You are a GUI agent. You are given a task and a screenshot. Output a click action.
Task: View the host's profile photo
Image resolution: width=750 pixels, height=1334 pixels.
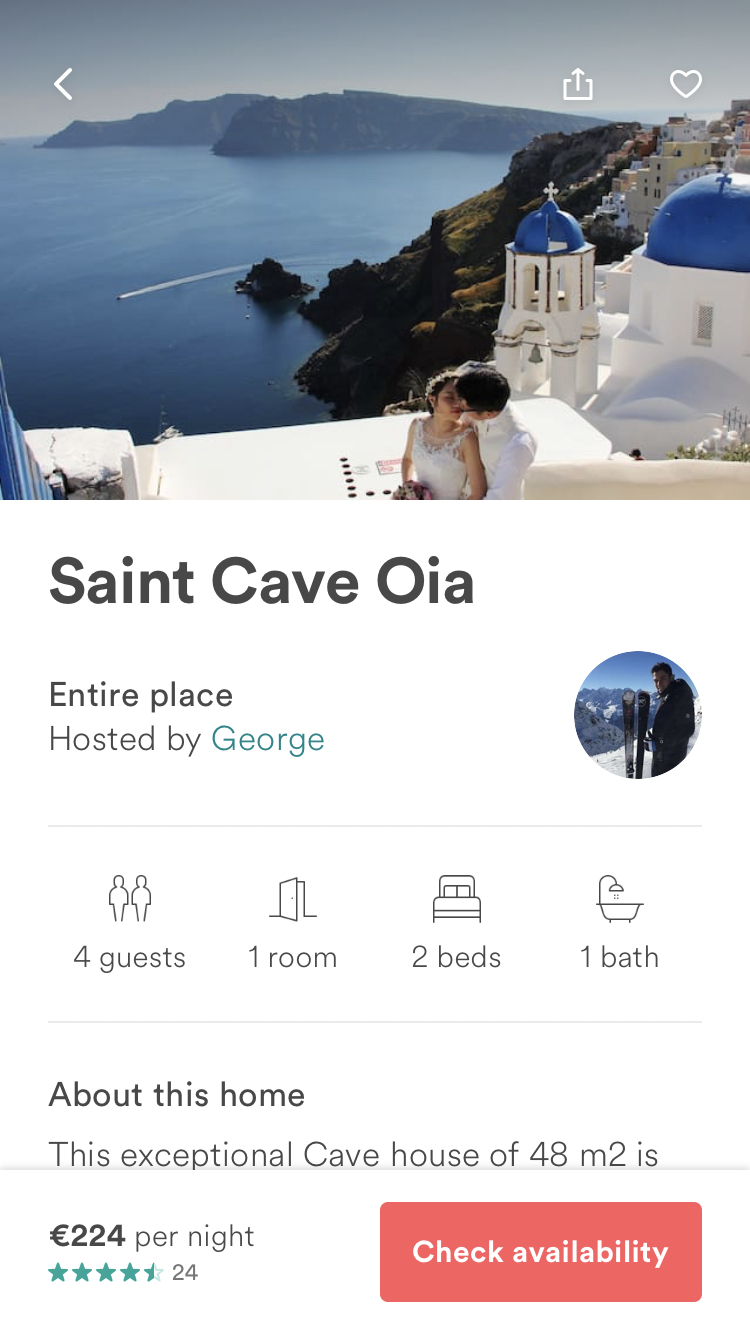[x=637, y=715]
